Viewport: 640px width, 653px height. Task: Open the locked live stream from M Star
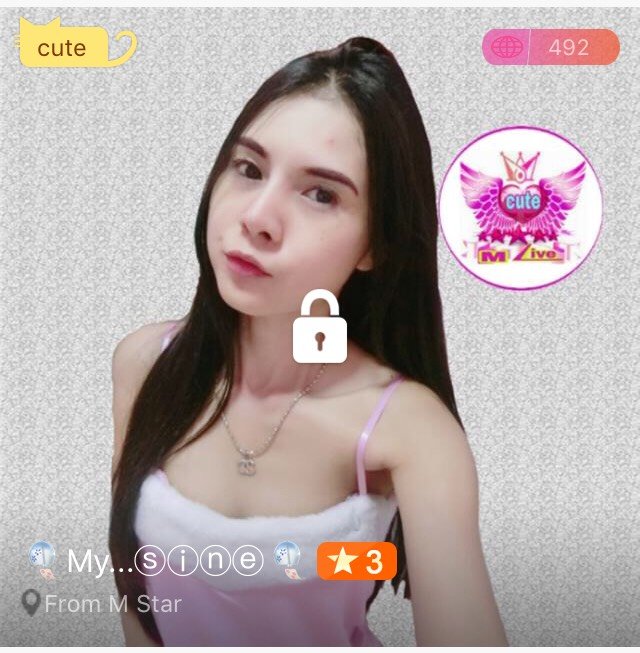point(320,326)
